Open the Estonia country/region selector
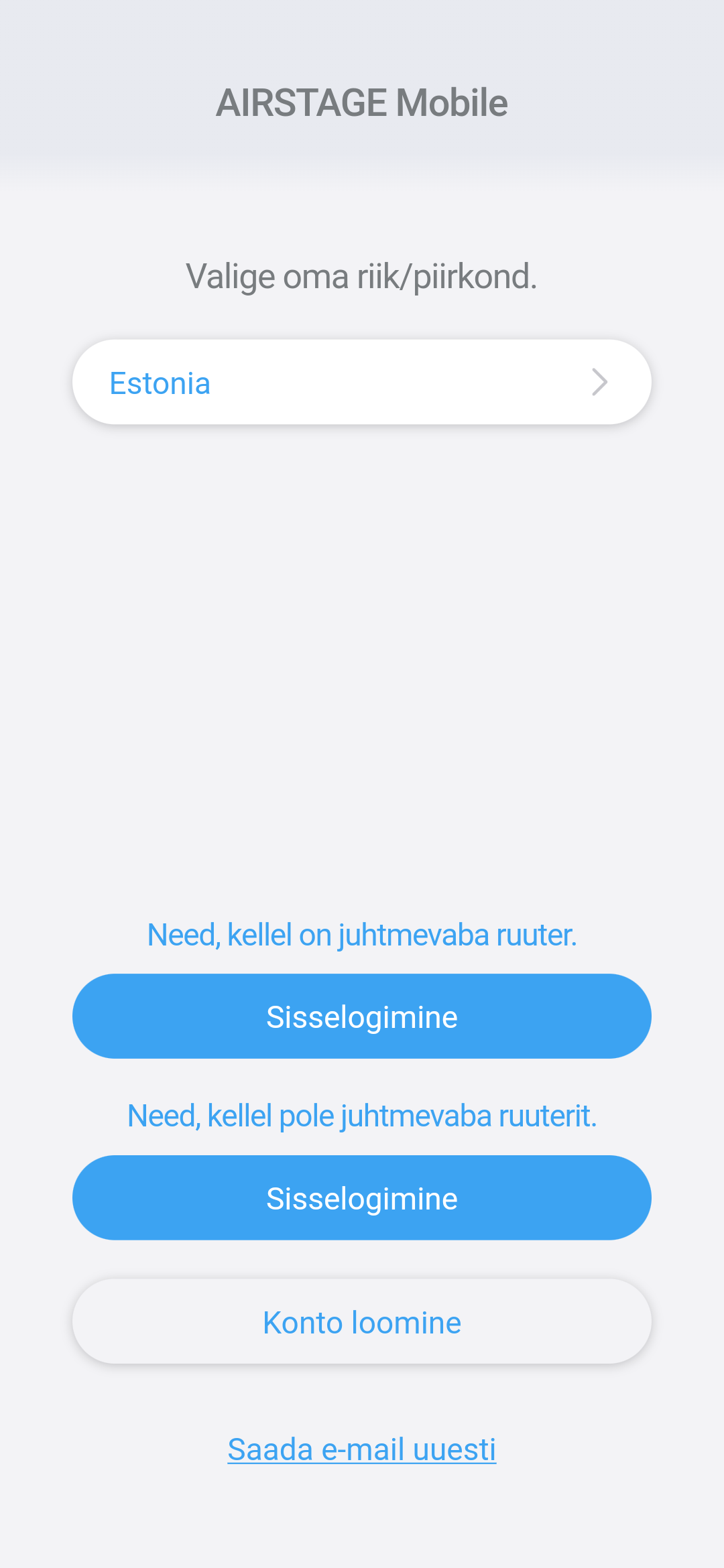This screenshot has width=724, height=1568. (362, 383)
